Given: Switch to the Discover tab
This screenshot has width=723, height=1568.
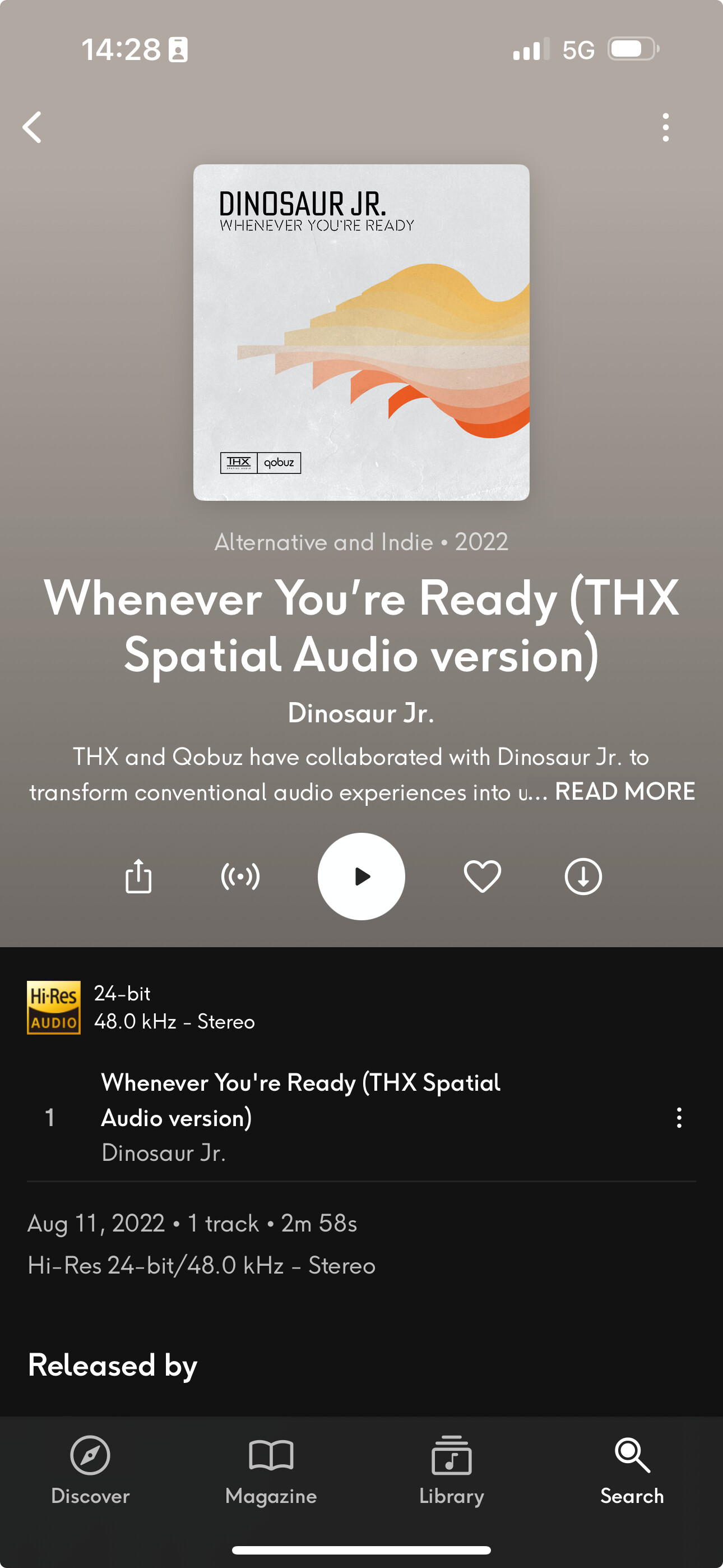Looking at the screenshot, I should [x=90, y=1470].
